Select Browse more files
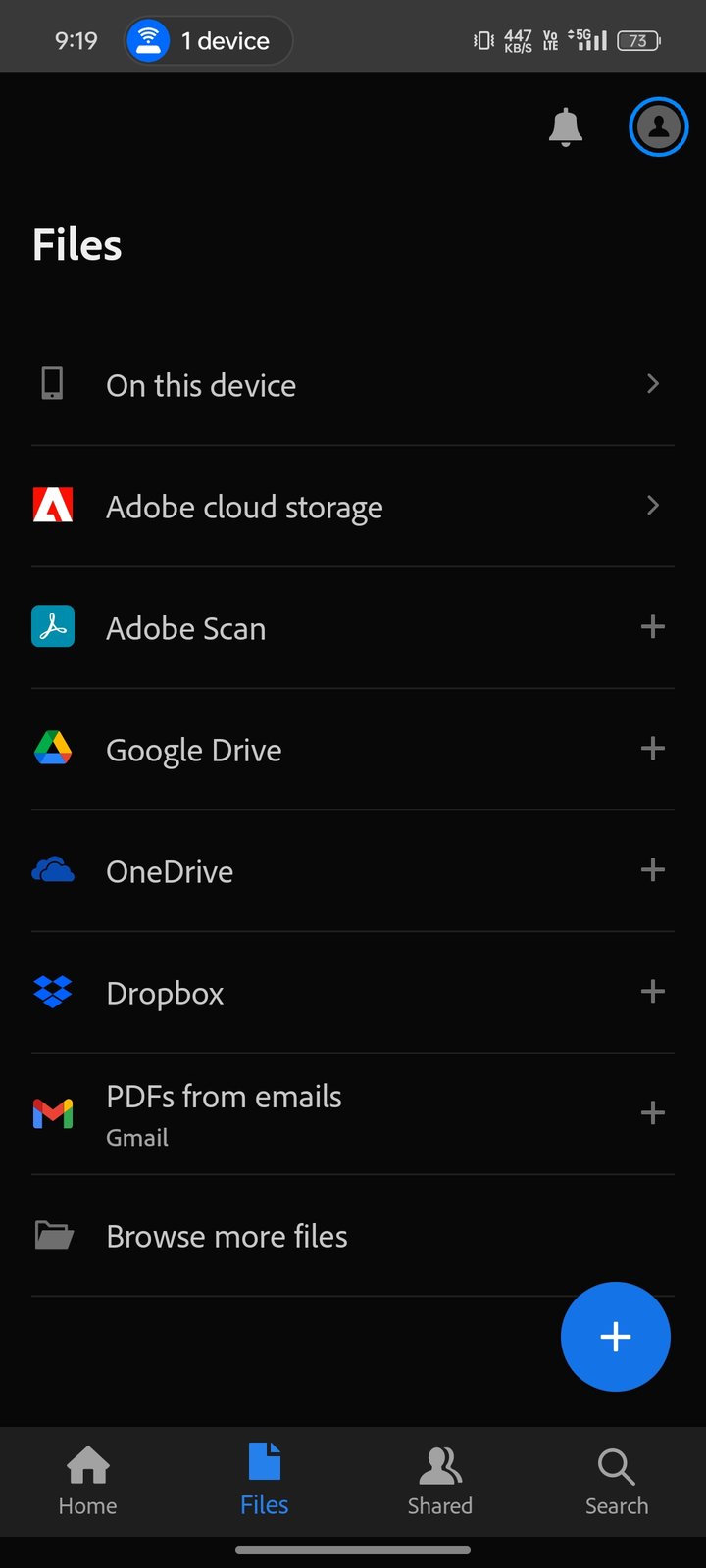The image size is (706, 1568). (x=227, y=1236)
